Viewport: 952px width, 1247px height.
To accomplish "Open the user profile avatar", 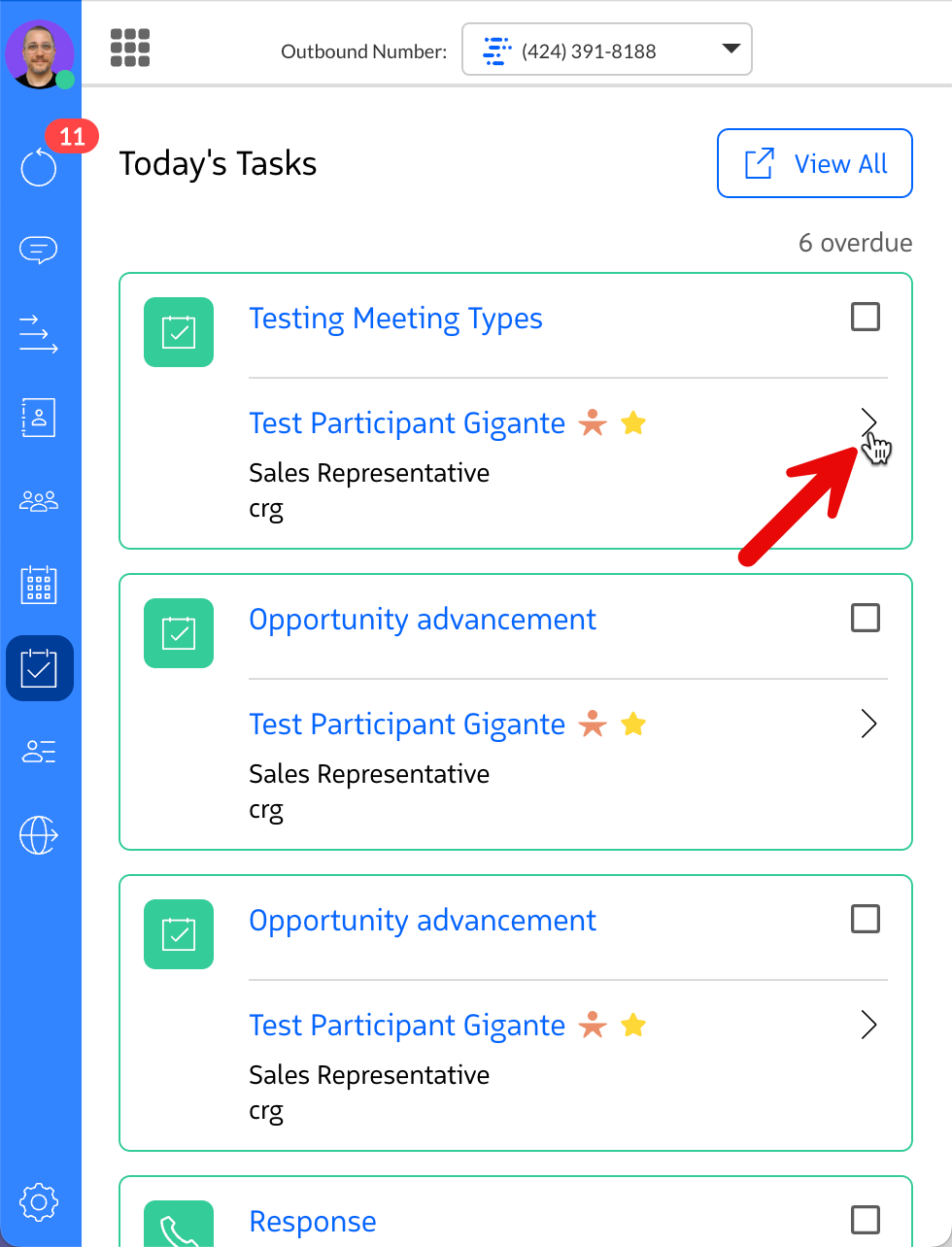I will tap(40, 53).
